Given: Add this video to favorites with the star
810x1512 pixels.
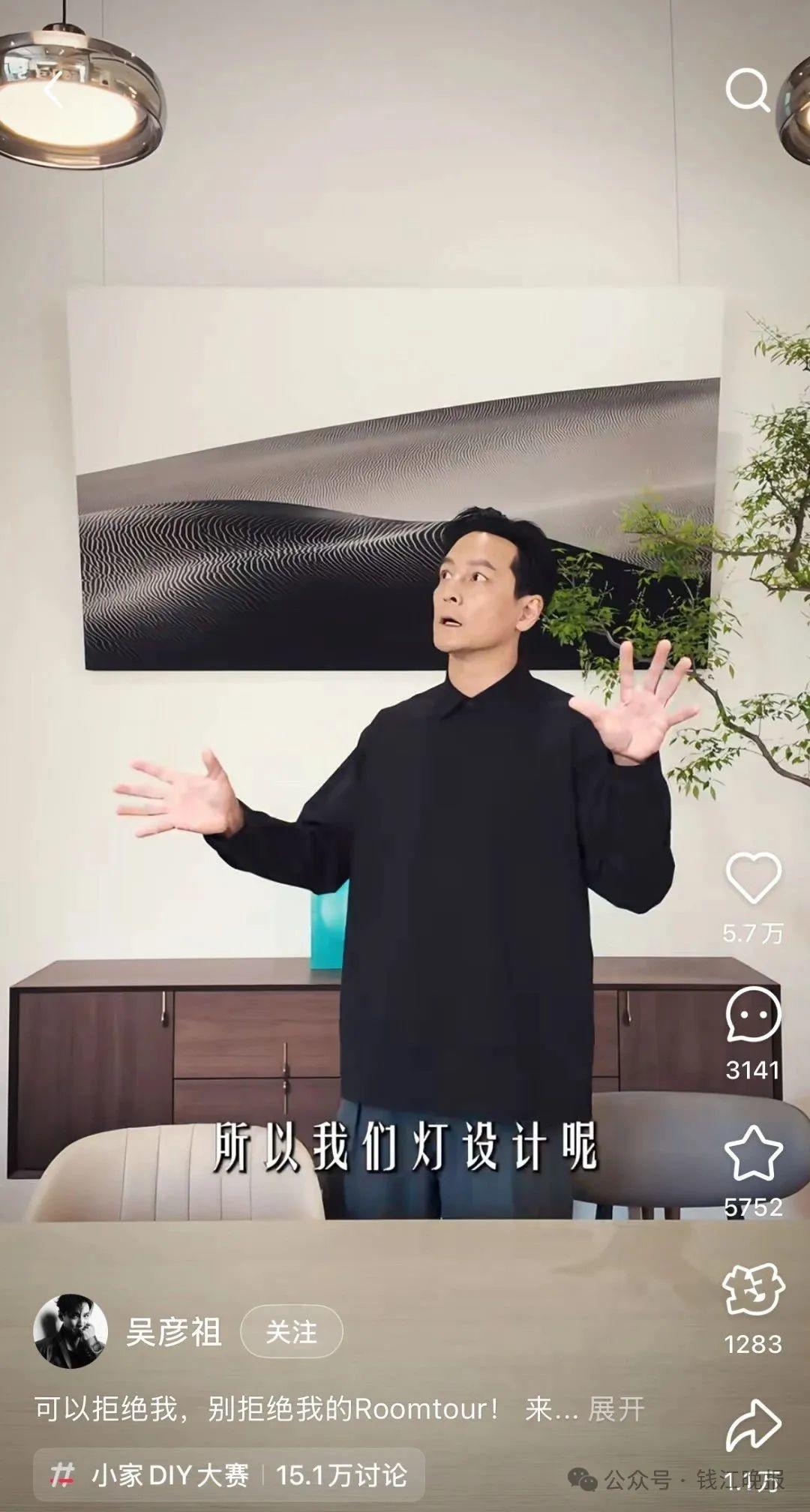Looking at the screenshot, I should tap(753, 1153).
